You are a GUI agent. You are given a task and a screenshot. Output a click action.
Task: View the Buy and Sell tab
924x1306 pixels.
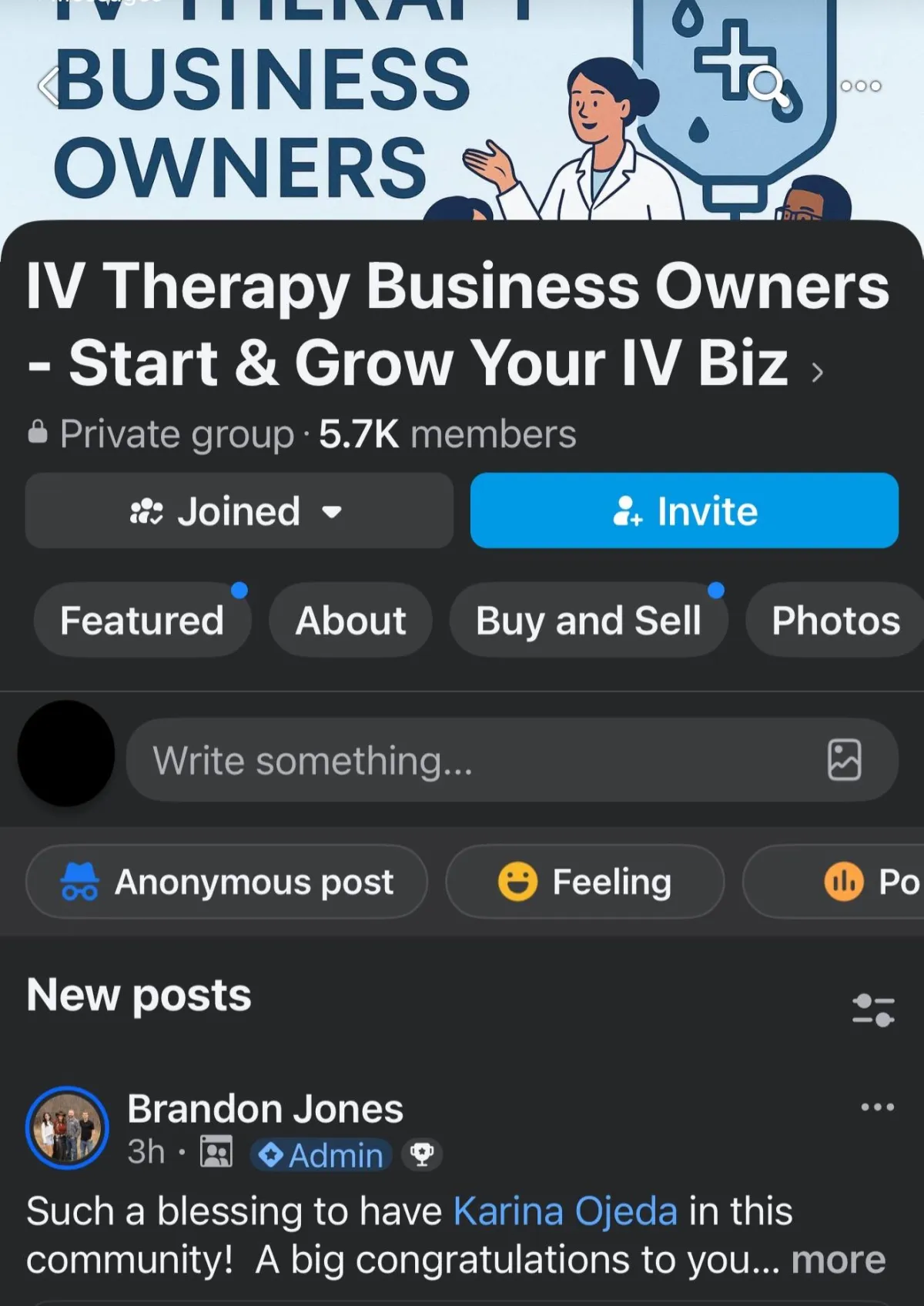point(588,621)
